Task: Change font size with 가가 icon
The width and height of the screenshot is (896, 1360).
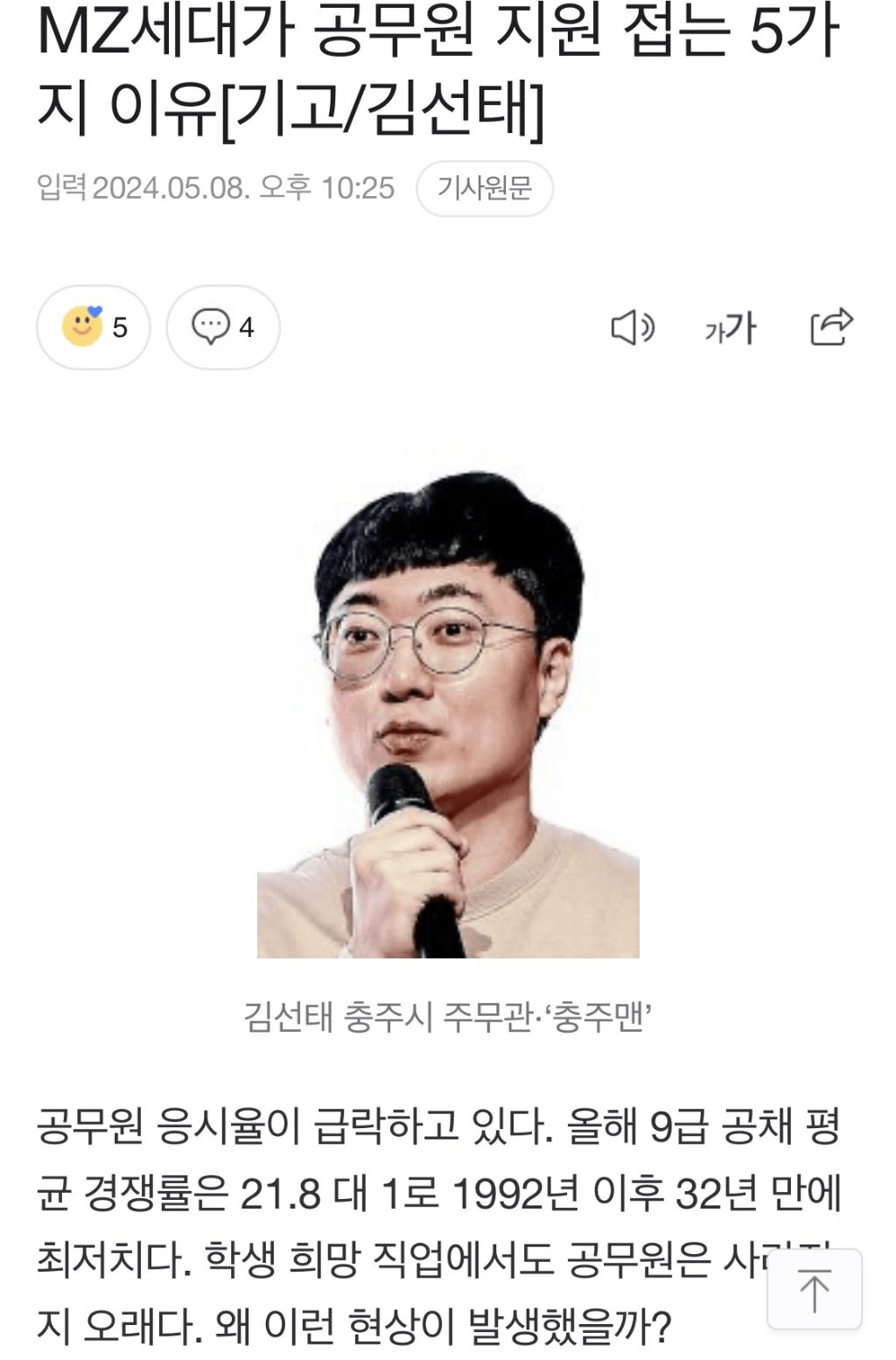Action: pyautogui.click(x=731, y=328)
